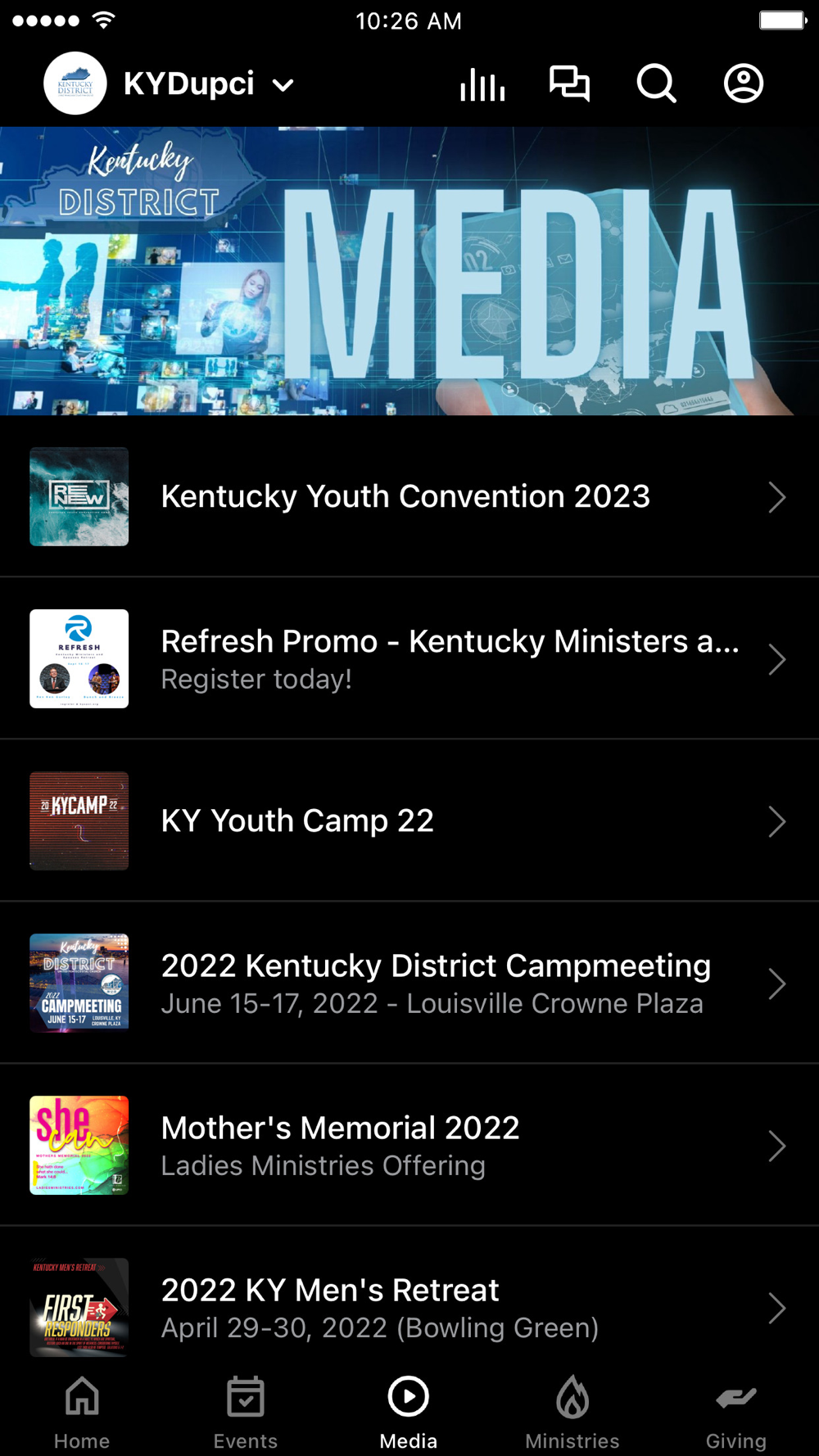The height and width of the screenshot is (1456, 819).
Task: Switch to the Home tab
Action: [x=82, y=1411]
